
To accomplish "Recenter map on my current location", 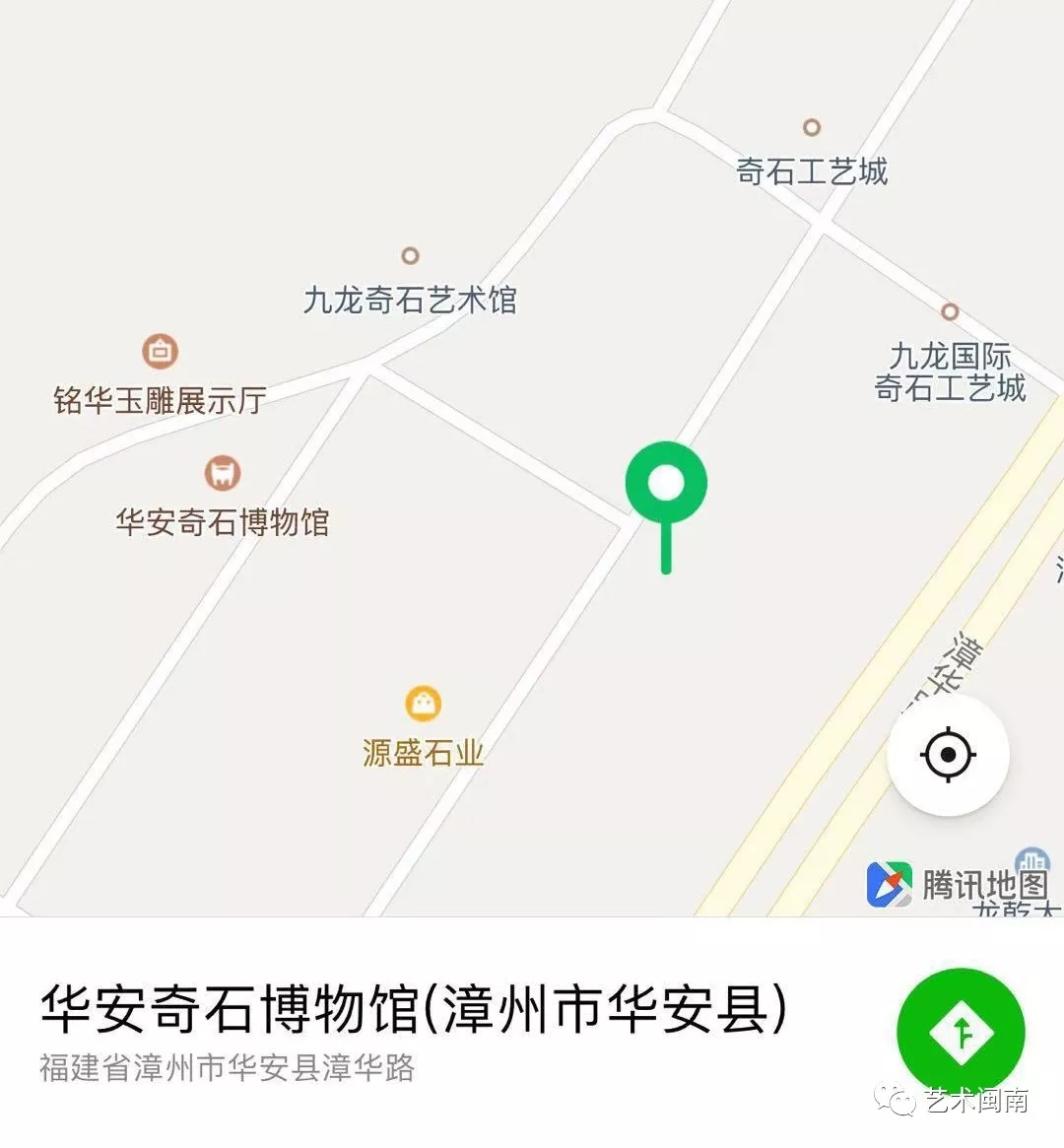I will coord(948,755).
